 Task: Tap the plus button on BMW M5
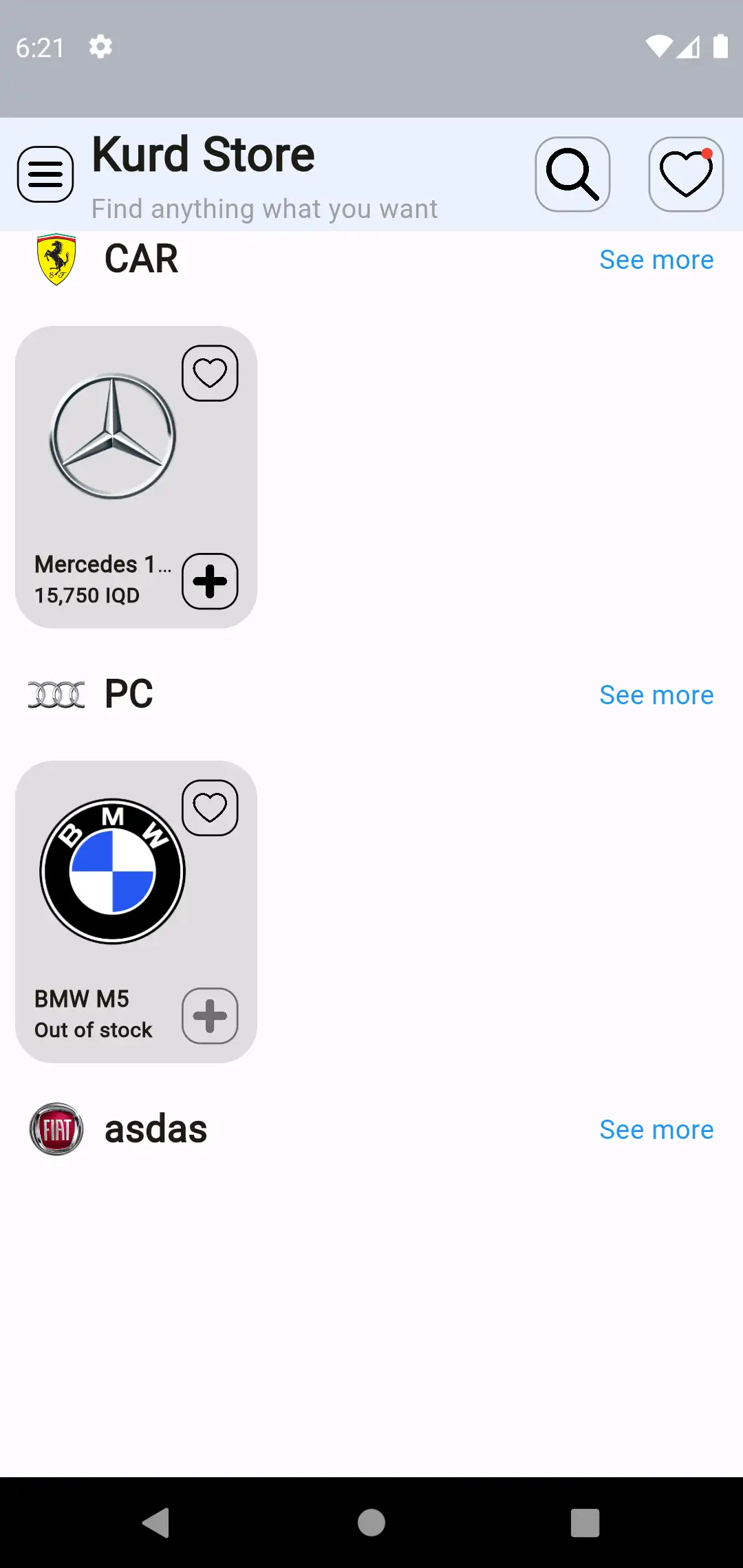click(210, 1016)
